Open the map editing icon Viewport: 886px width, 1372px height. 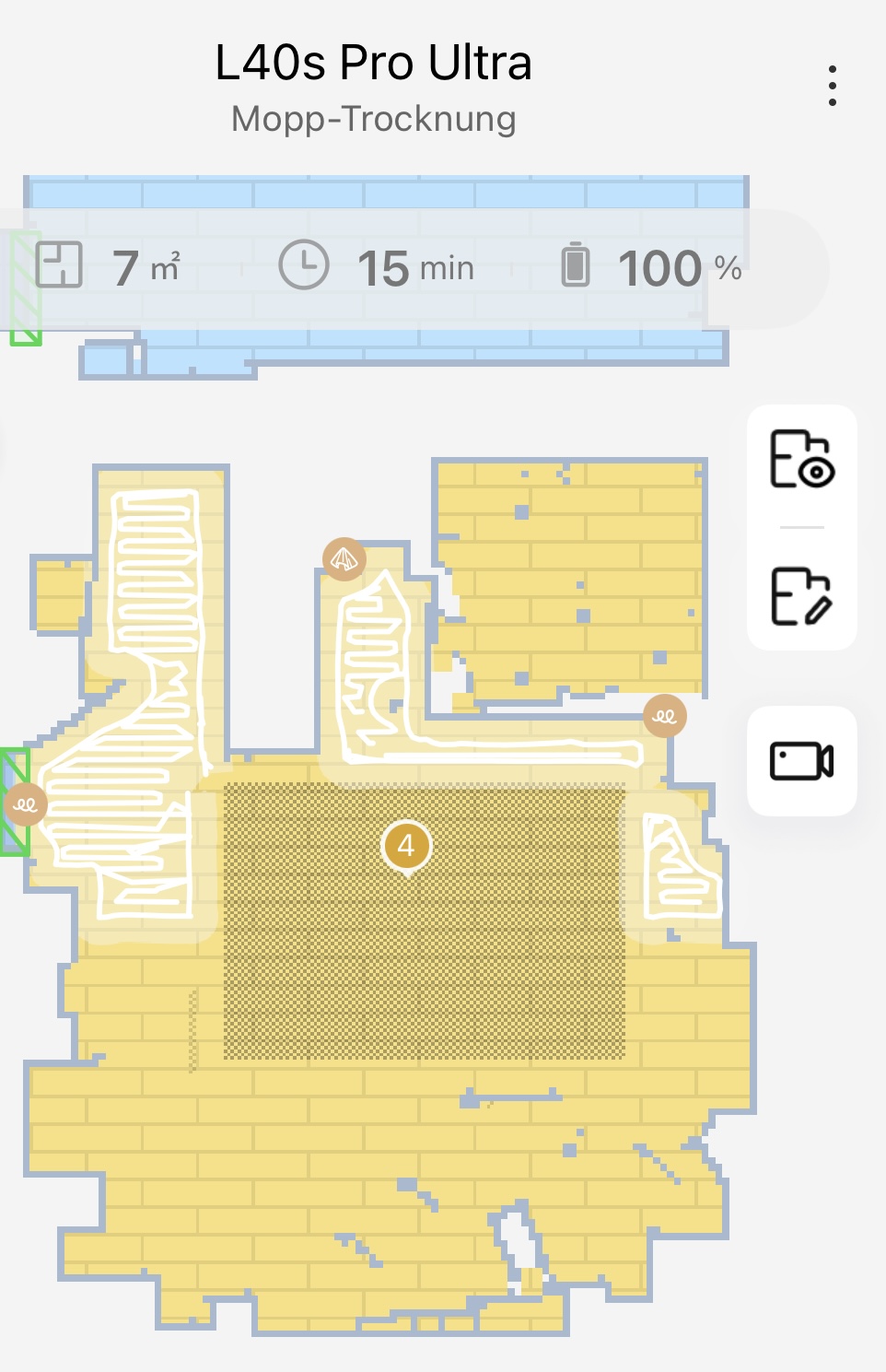point(801,596)
